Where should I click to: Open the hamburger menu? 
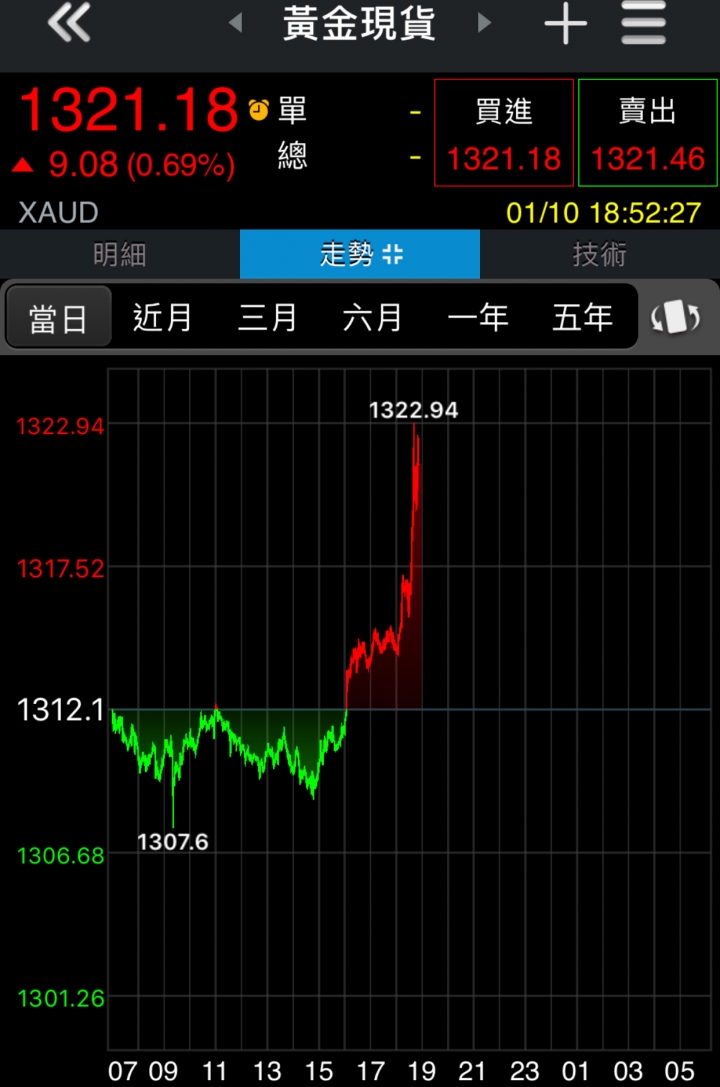643,23
